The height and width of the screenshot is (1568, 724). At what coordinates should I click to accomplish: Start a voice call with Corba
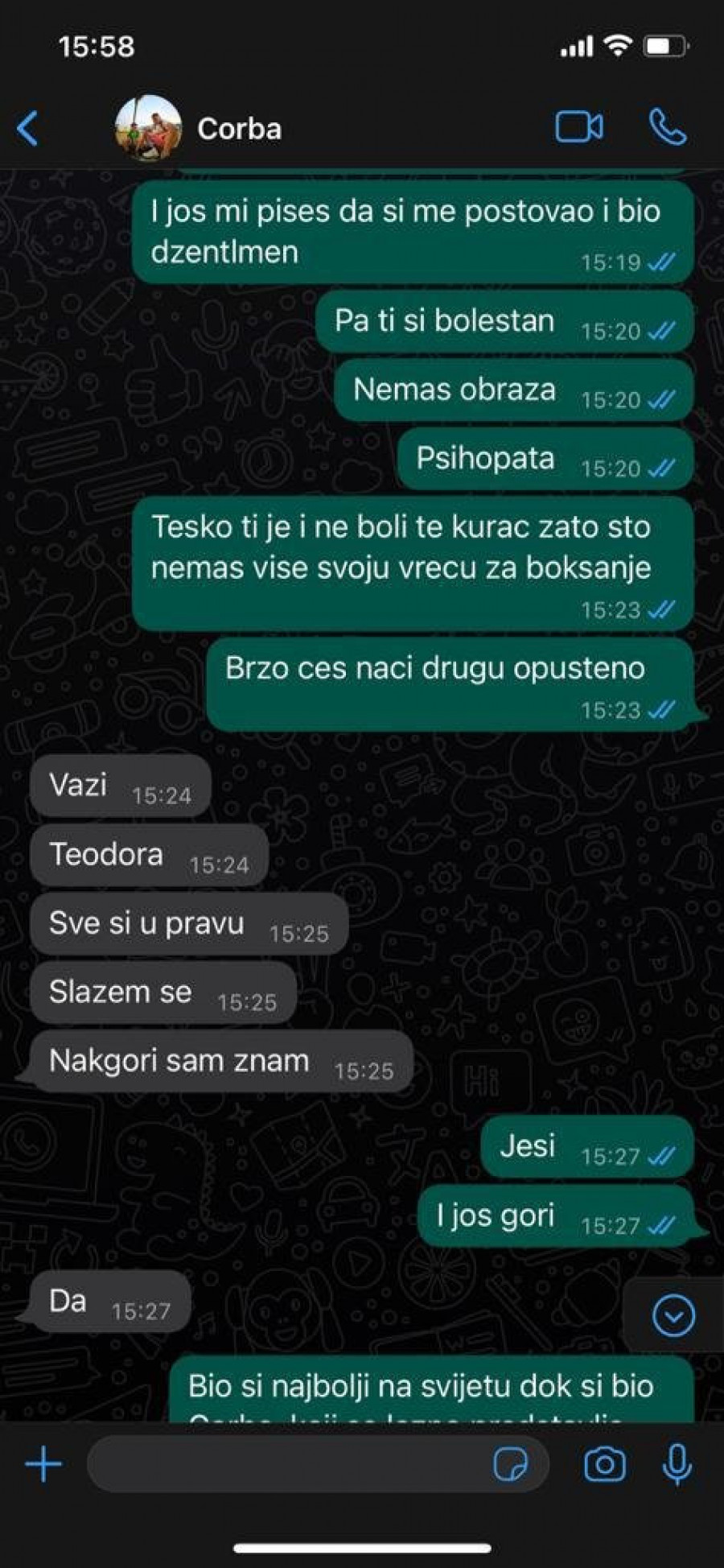(x=667, y=127)
